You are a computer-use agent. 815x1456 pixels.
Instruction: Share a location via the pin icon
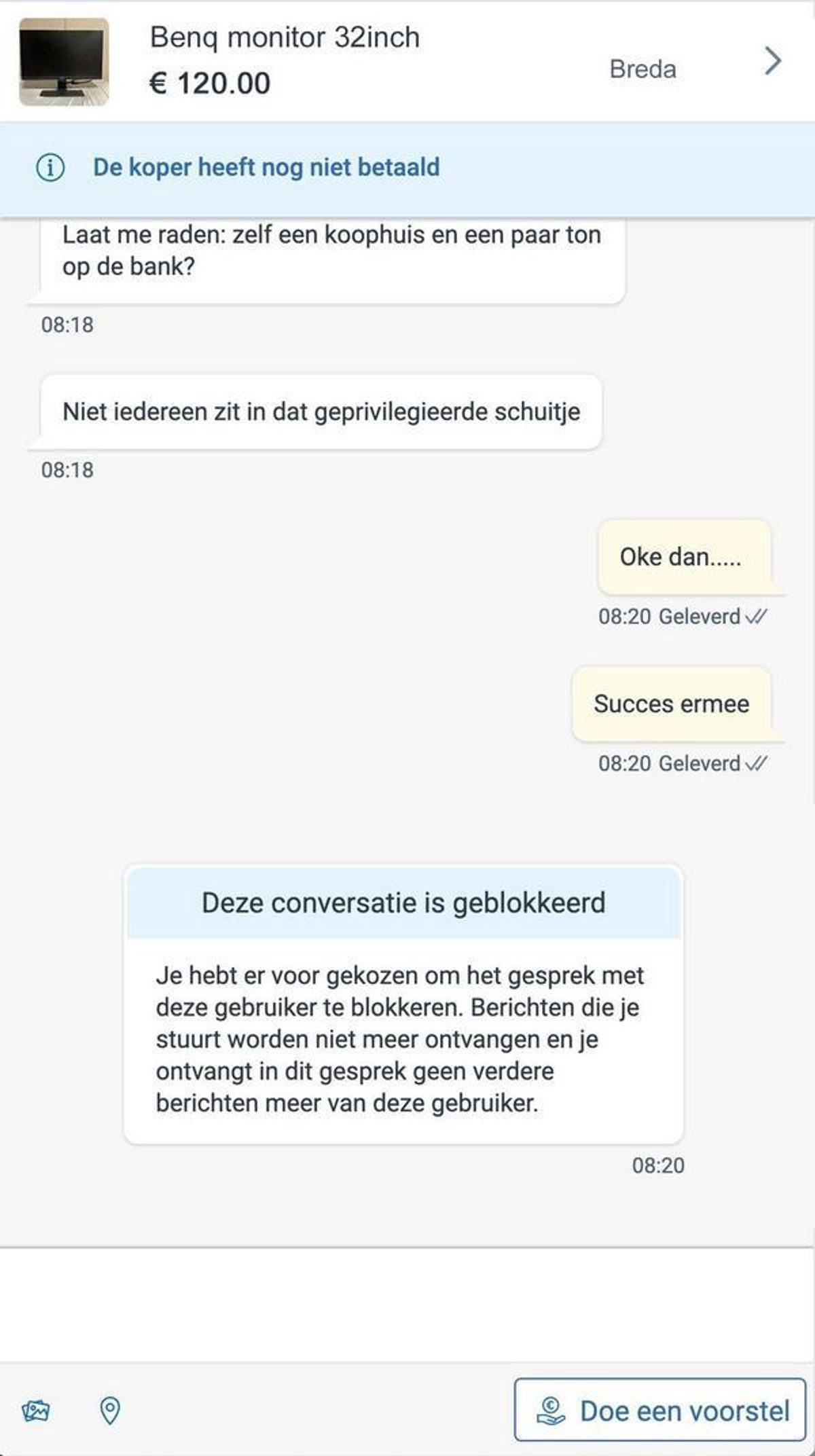pos(110,1411)
